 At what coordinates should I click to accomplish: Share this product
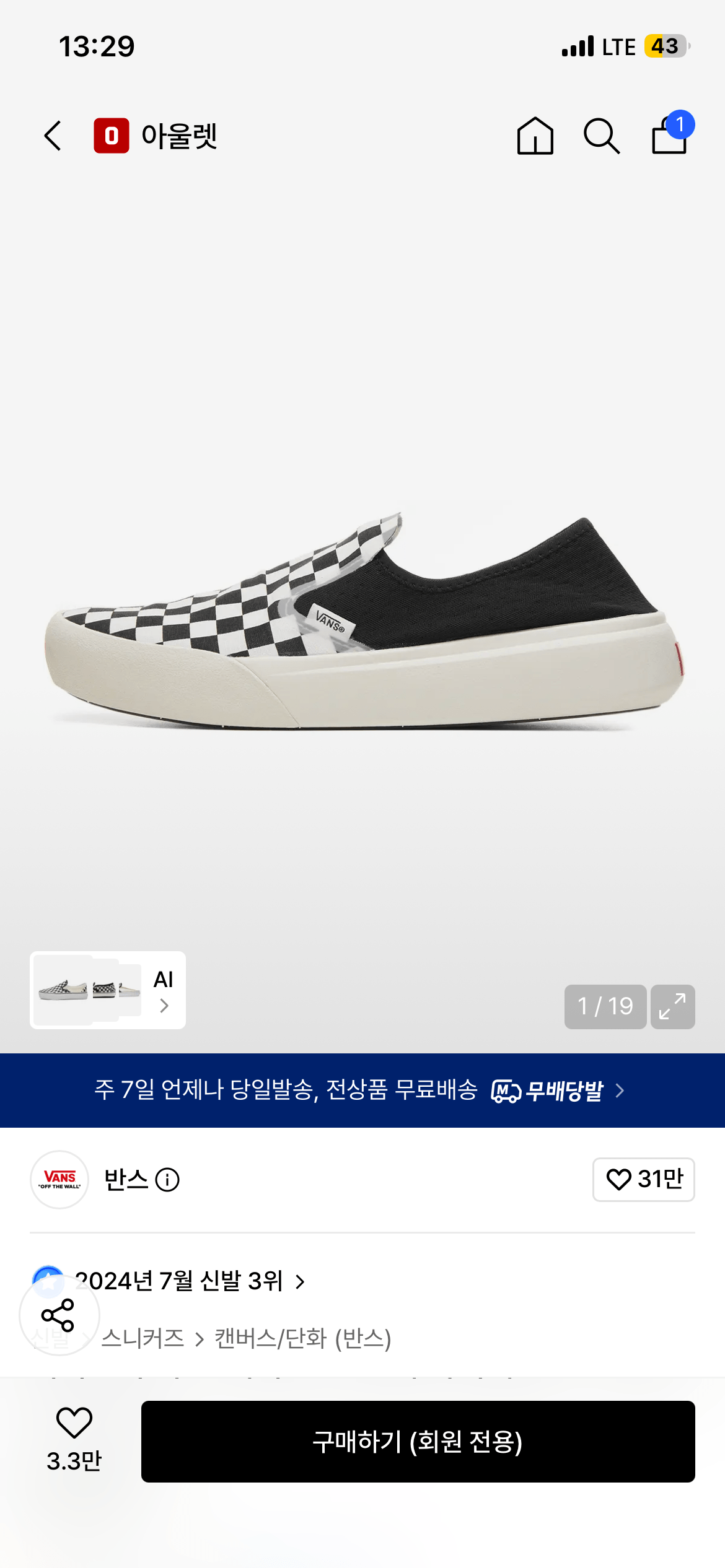pyautogui.click(x=59, y=1315)
